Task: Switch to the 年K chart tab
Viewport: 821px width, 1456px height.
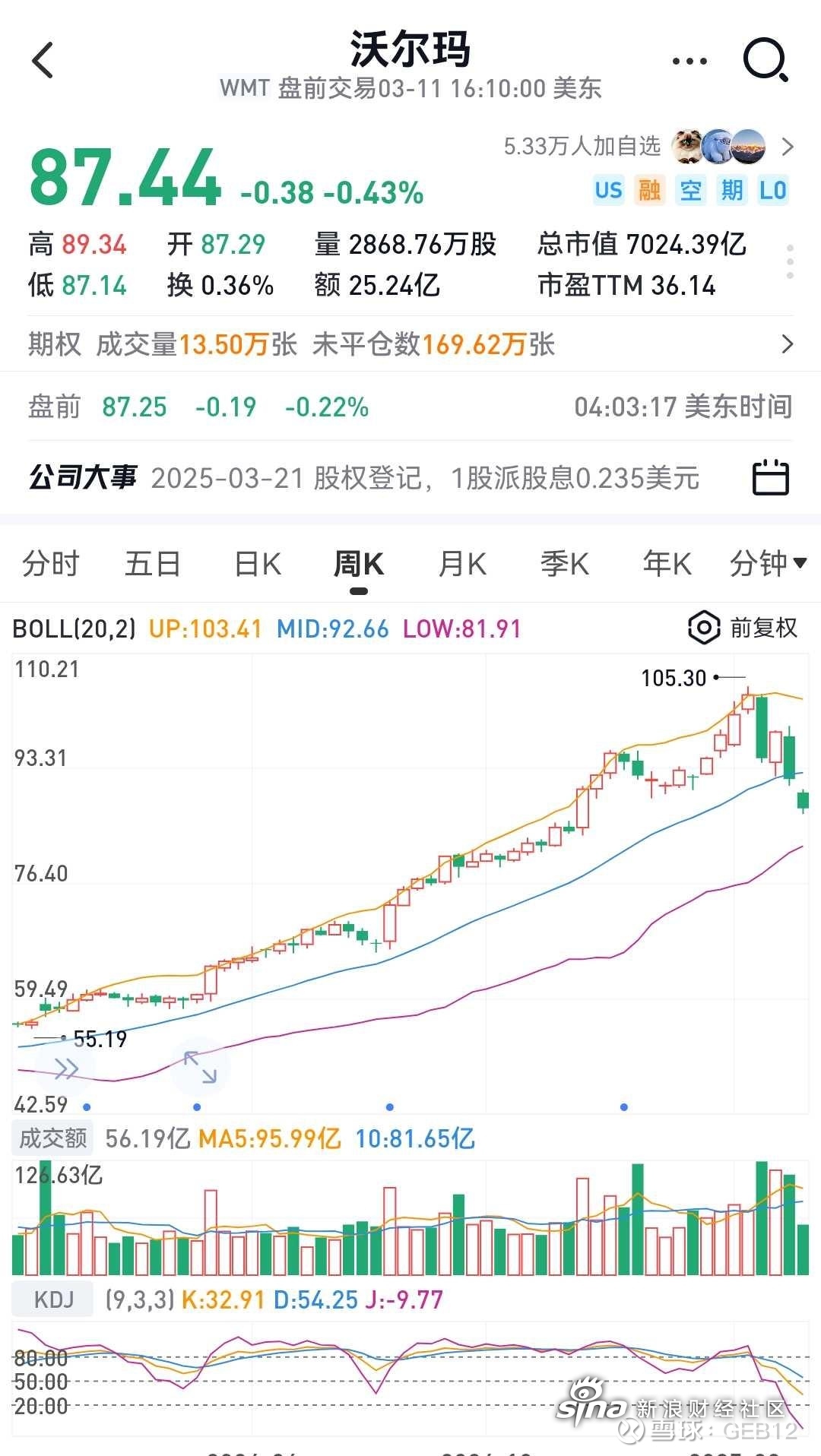Action: pos(667,565)
